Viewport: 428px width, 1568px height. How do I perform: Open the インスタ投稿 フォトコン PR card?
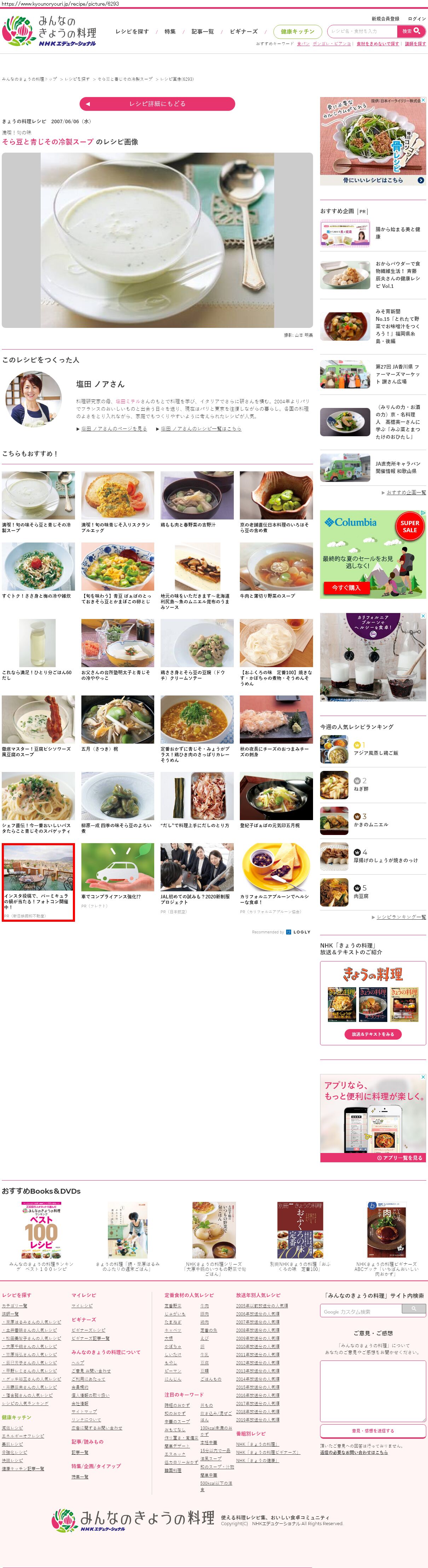(38, 873)
